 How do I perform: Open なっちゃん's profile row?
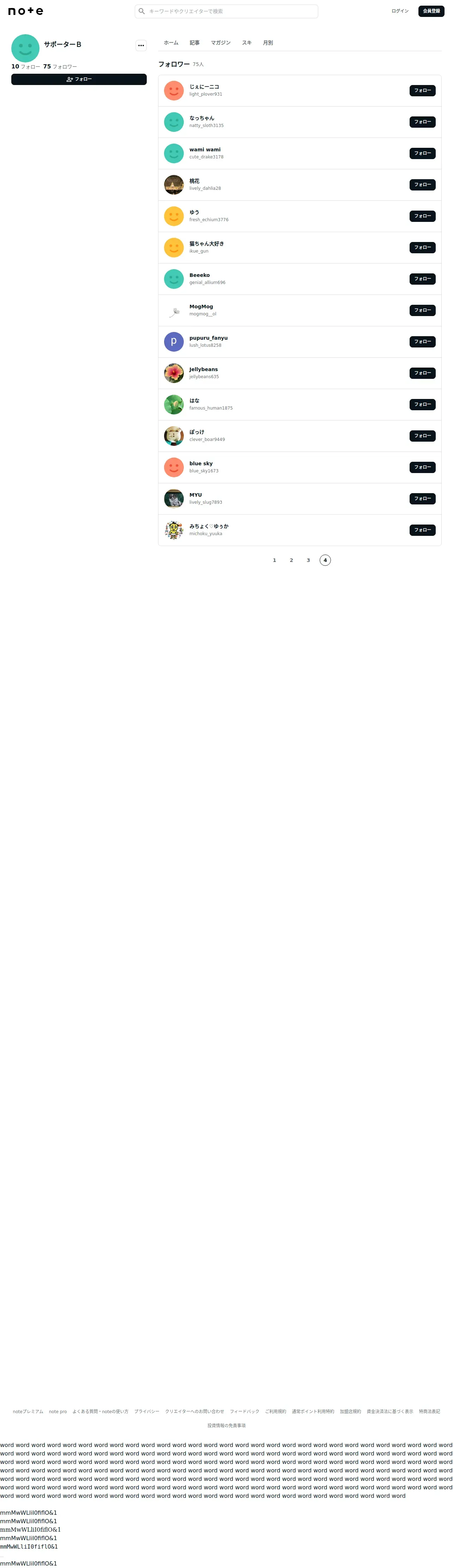300,122
